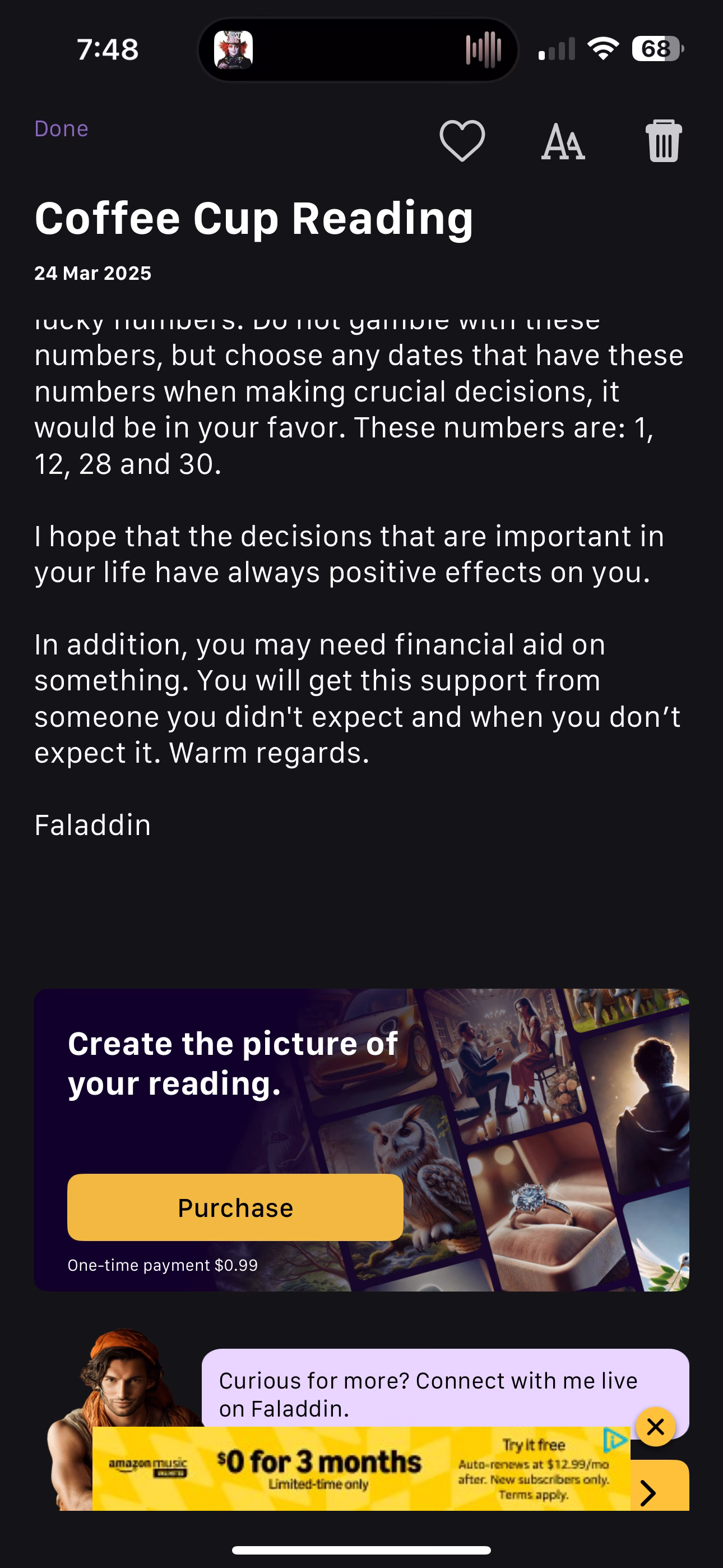Tap the Purchase button for reading picture
723x1568 pixels.
coord(235,1207)
